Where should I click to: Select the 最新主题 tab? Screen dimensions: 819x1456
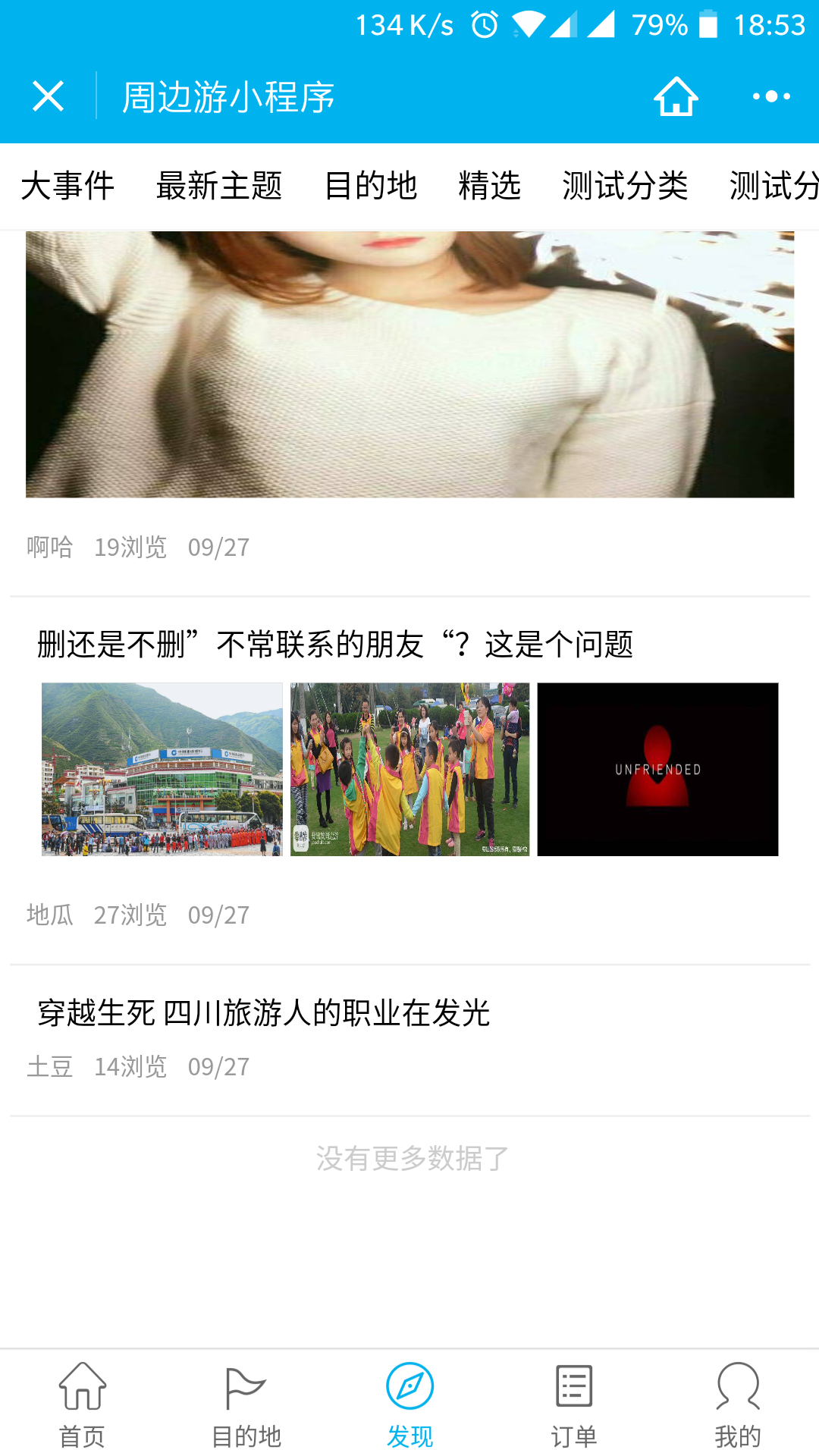click(x=219, y=186)
